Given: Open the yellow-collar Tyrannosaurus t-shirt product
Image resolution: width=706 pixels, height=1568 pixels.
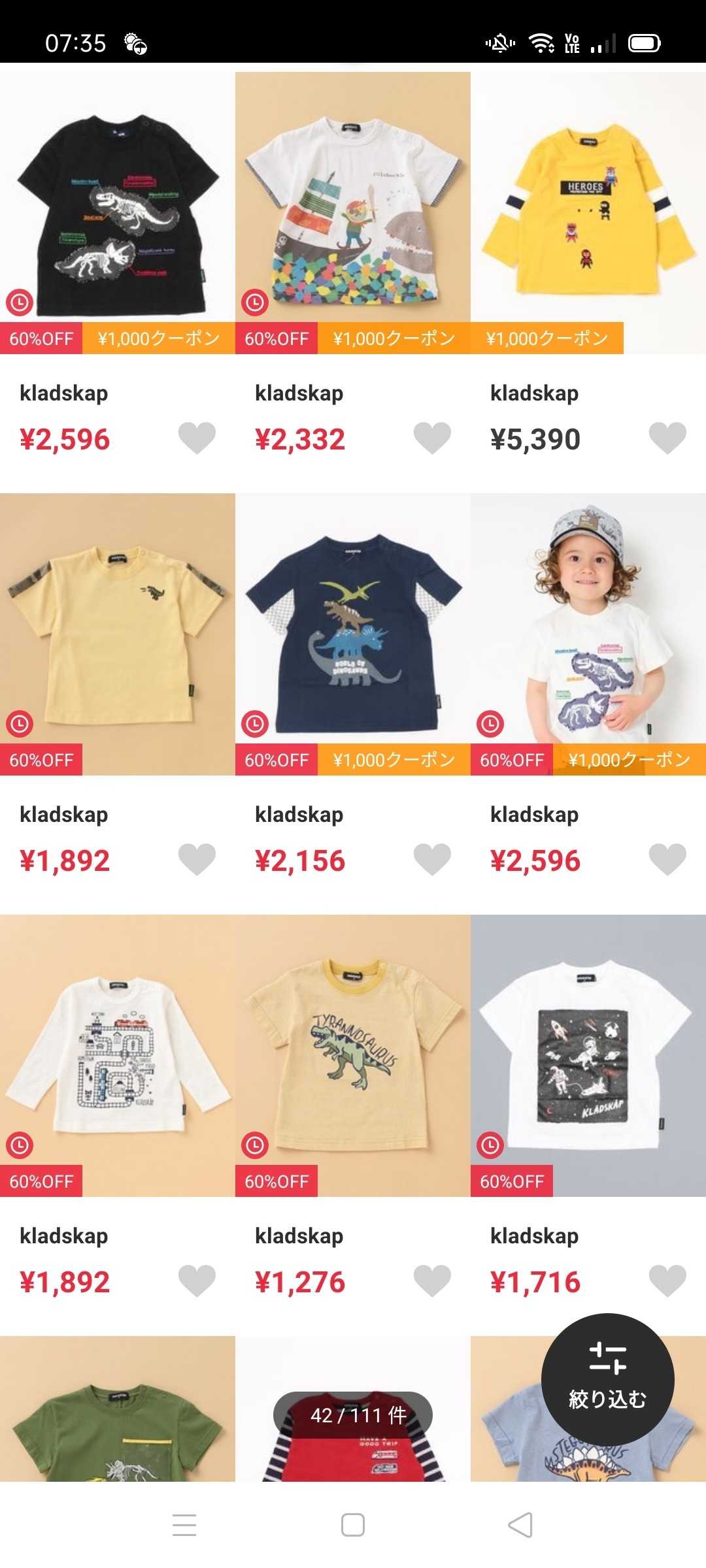Looking at the screenshot, I should pyautogui.click(x=353, y=1055).
